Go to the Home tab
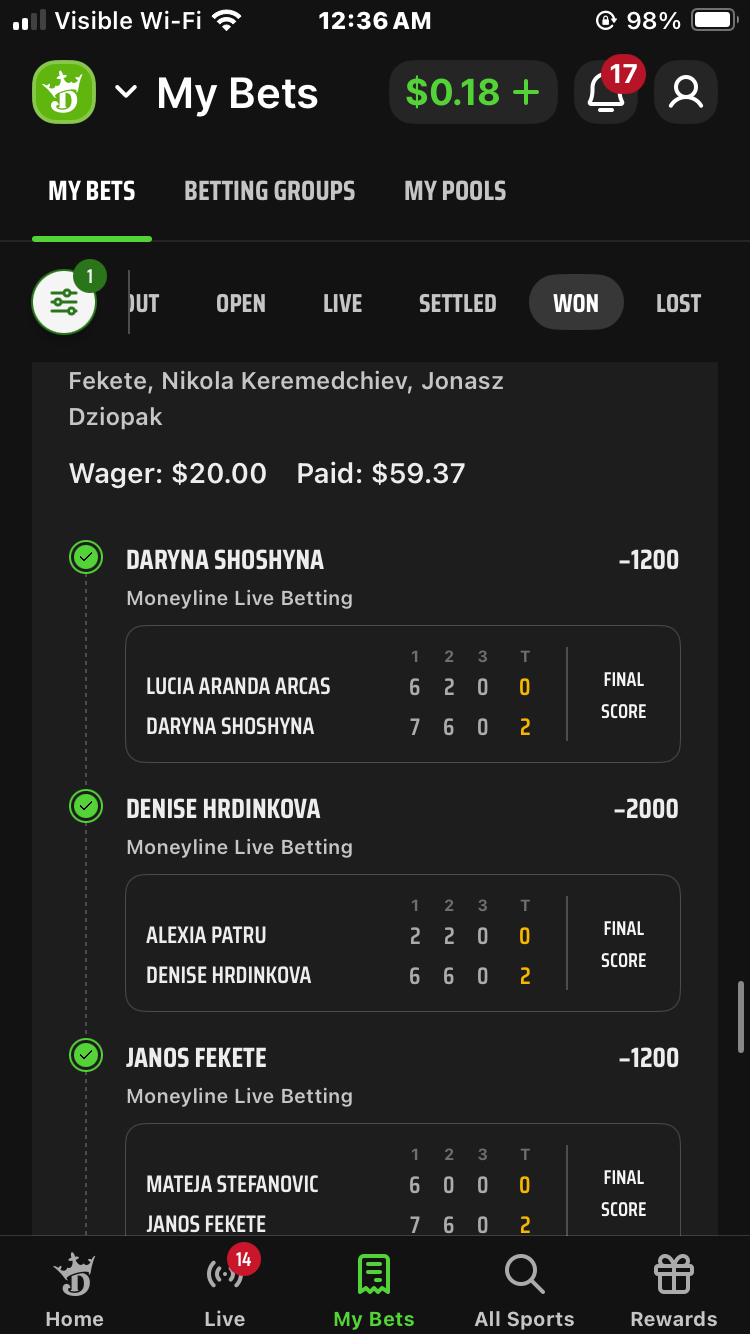This screenshot has height=1334, width=750. point(74,1290)
